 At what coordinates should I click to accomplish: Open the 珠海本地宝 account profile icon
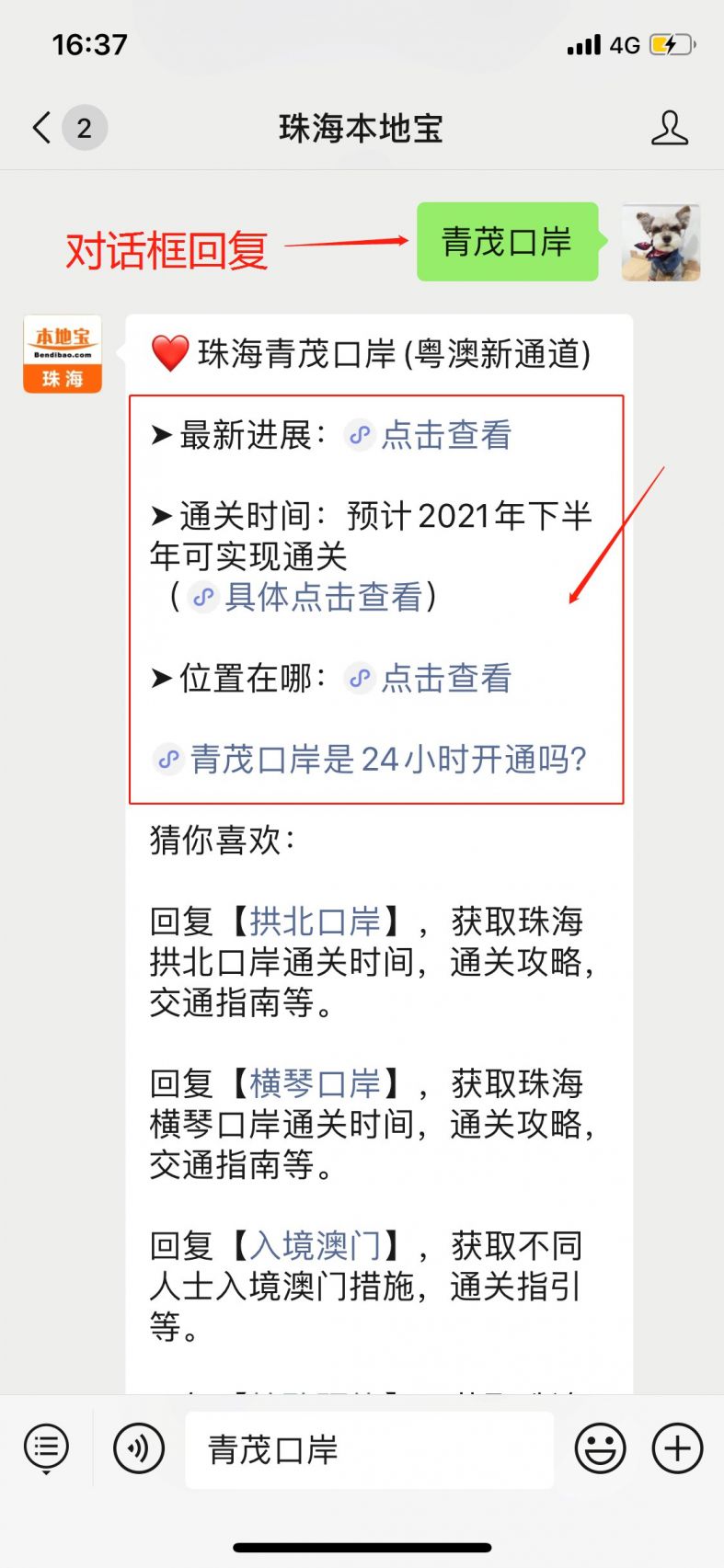coord(670,128)
